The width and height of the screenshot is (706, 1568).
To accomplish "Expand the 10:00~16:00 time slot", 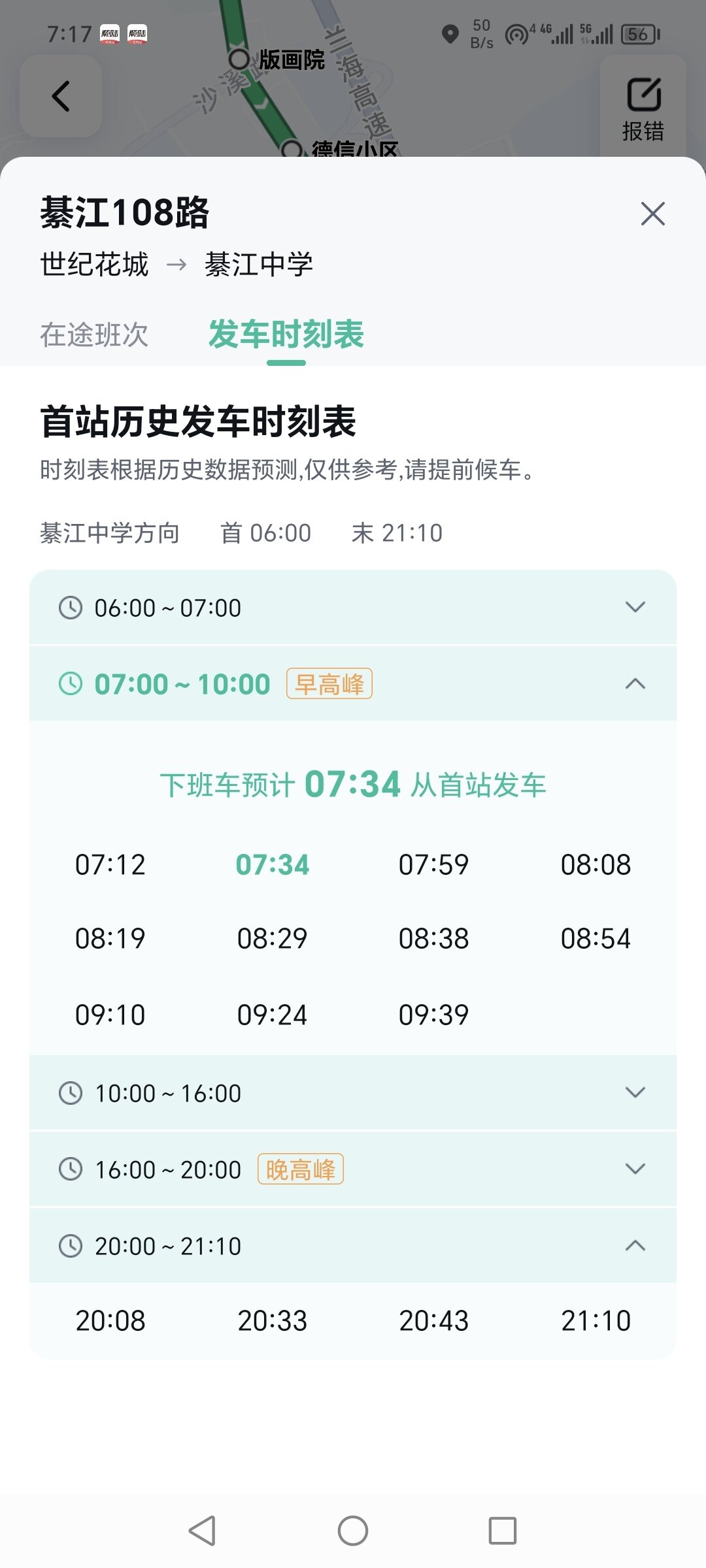I will [x=353, y=1093].
